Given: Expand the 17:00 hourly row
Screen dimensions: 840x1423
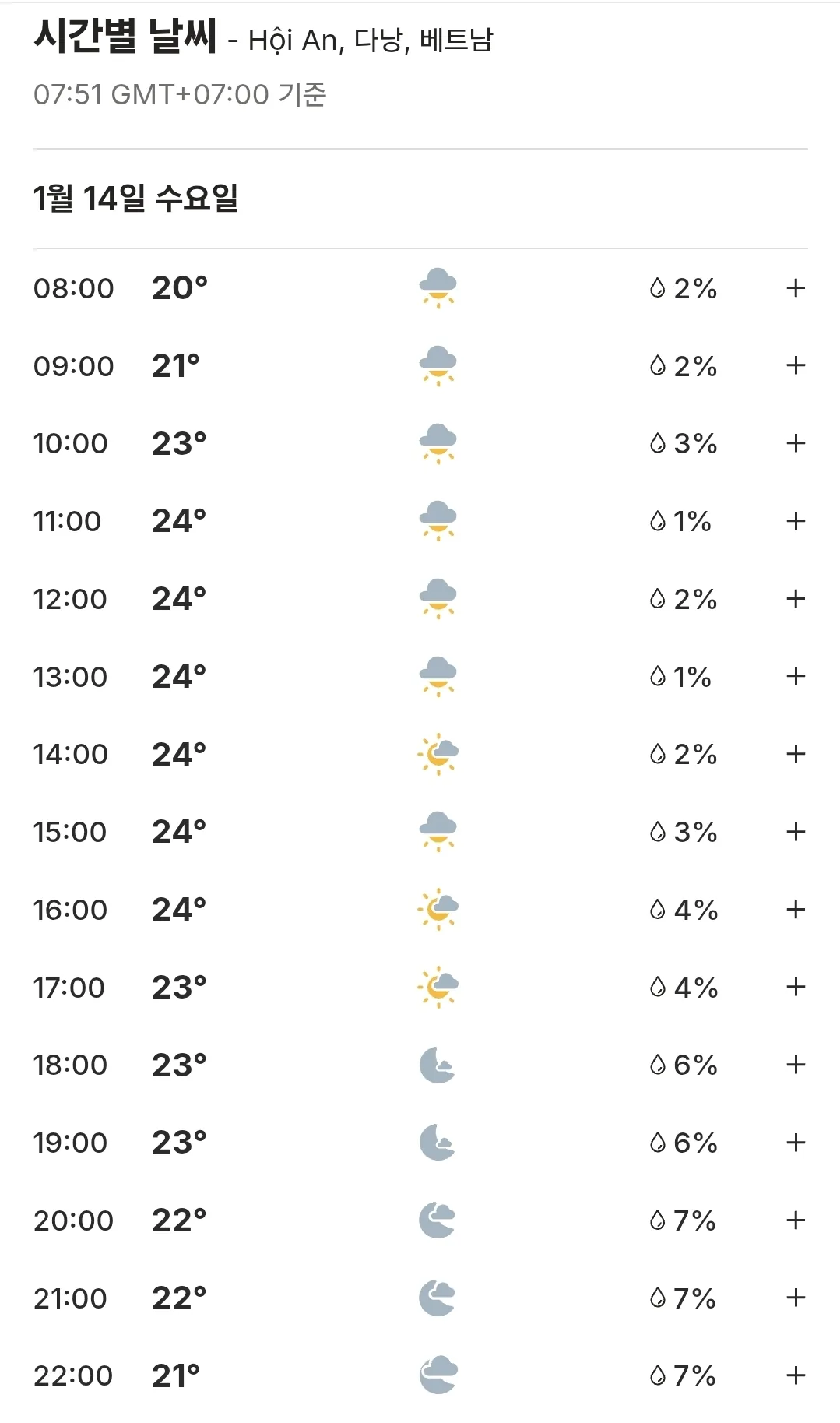Looking at the screenshot, I should coord(795,987).
